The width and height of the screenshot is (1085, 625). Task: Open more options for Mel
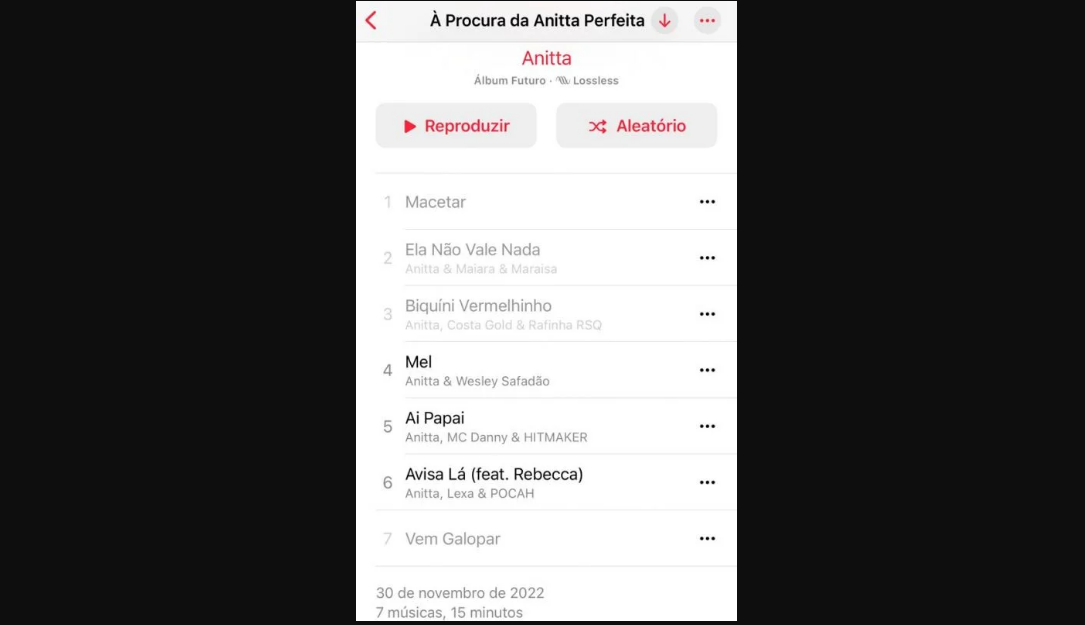coord(707,370)
